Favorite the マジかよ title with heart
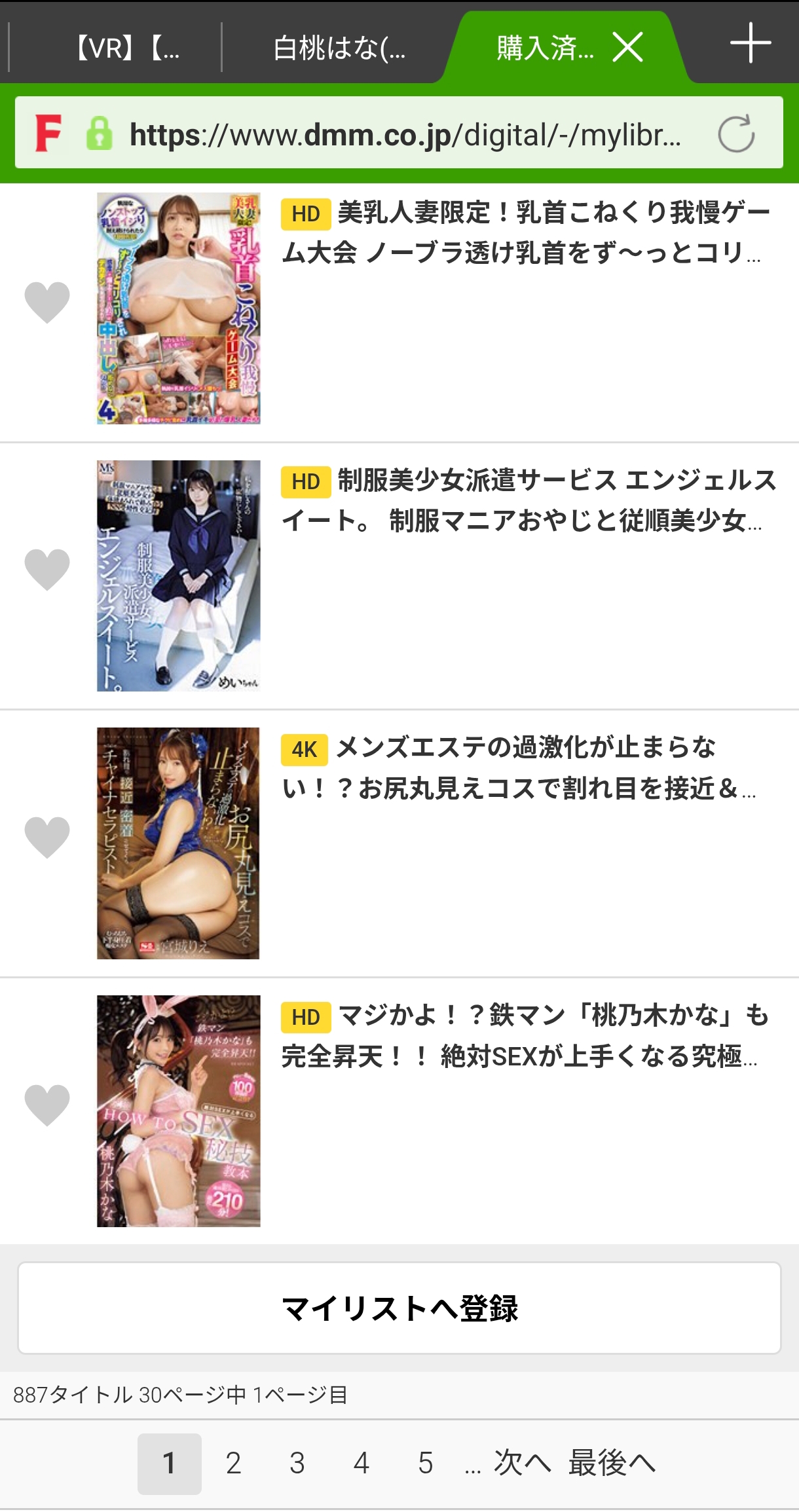 [x=47, y=1105]
